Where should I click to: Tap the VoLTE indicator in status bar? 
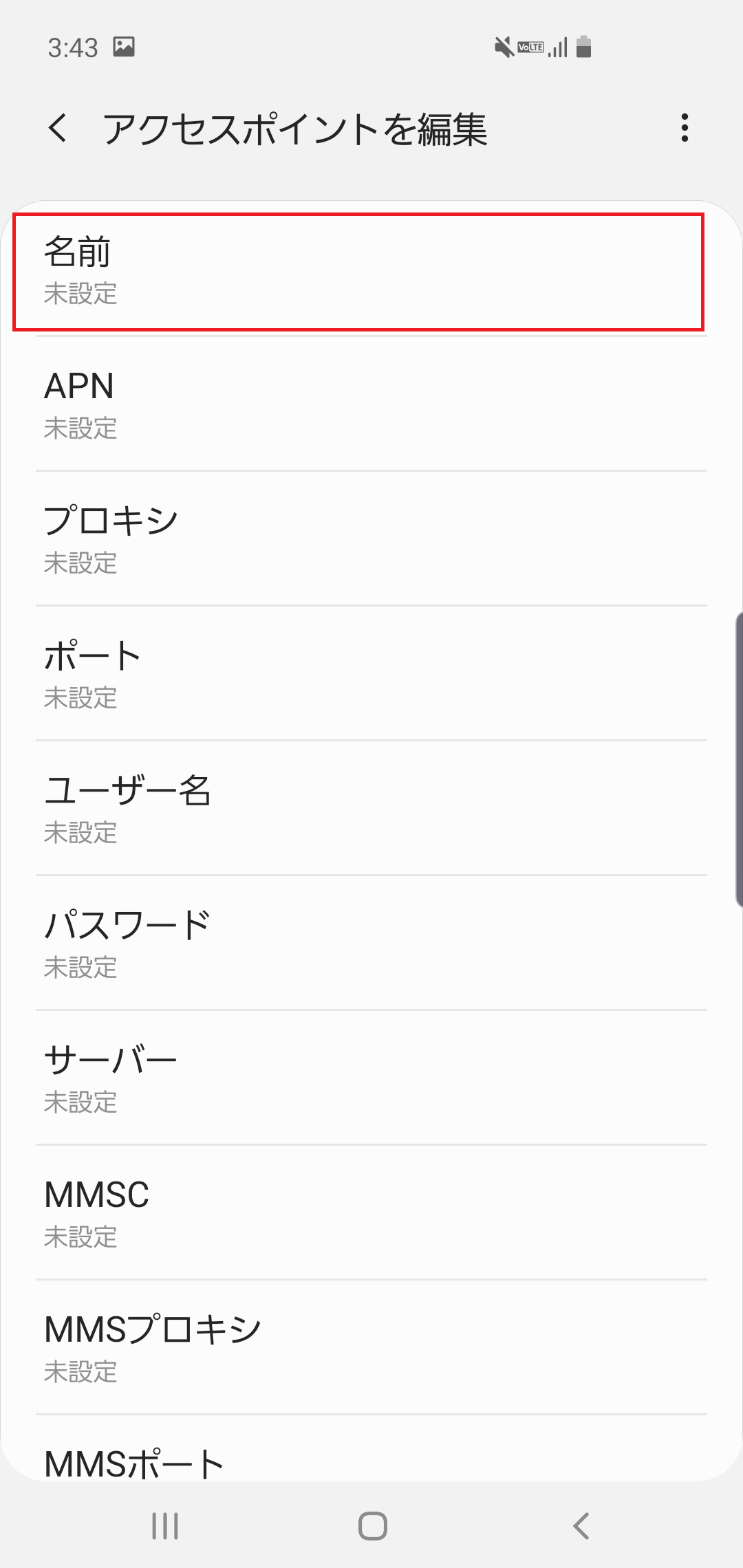click(x=530, y=46)
